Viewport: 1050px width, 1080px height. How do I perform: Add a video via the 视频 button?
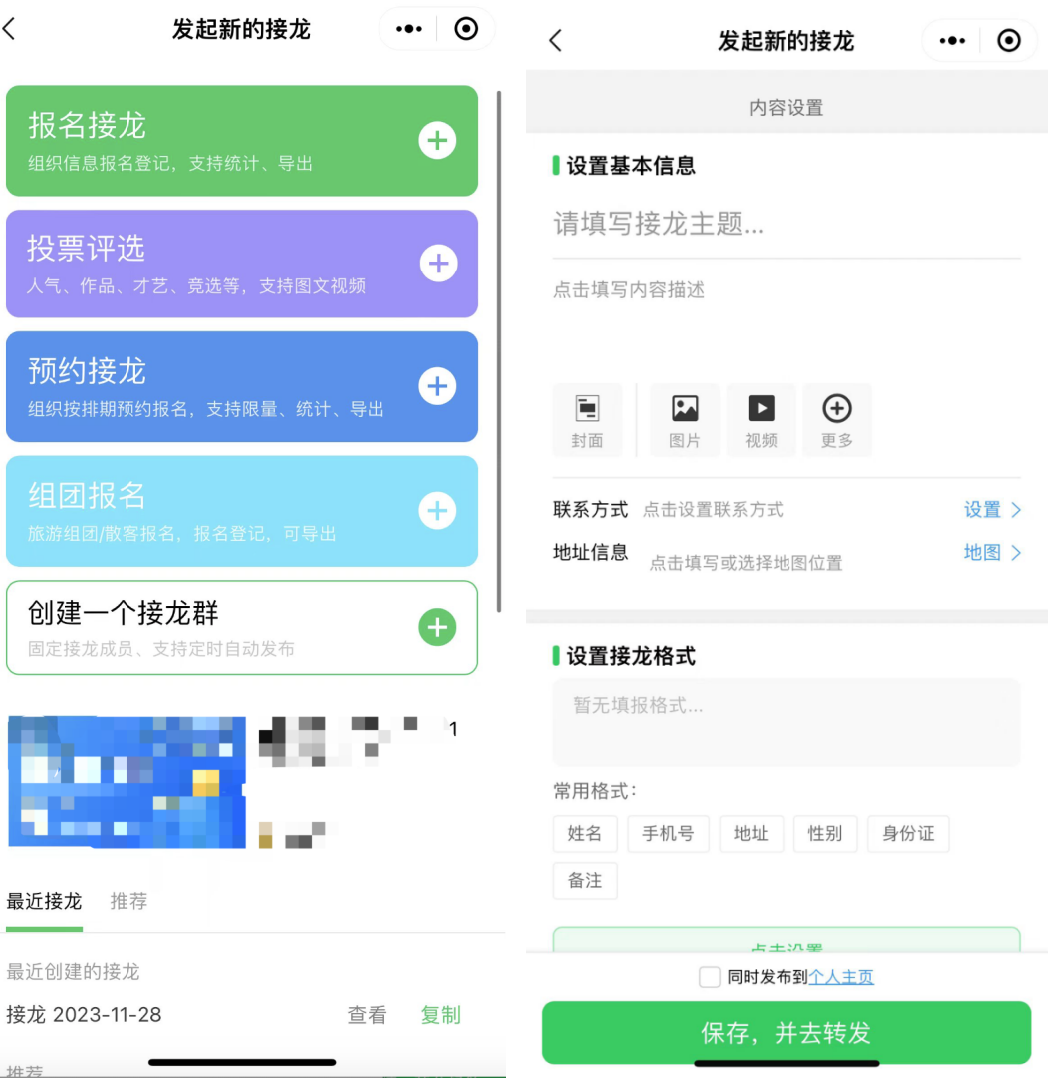pyautogui.click(x=761, y=420)
